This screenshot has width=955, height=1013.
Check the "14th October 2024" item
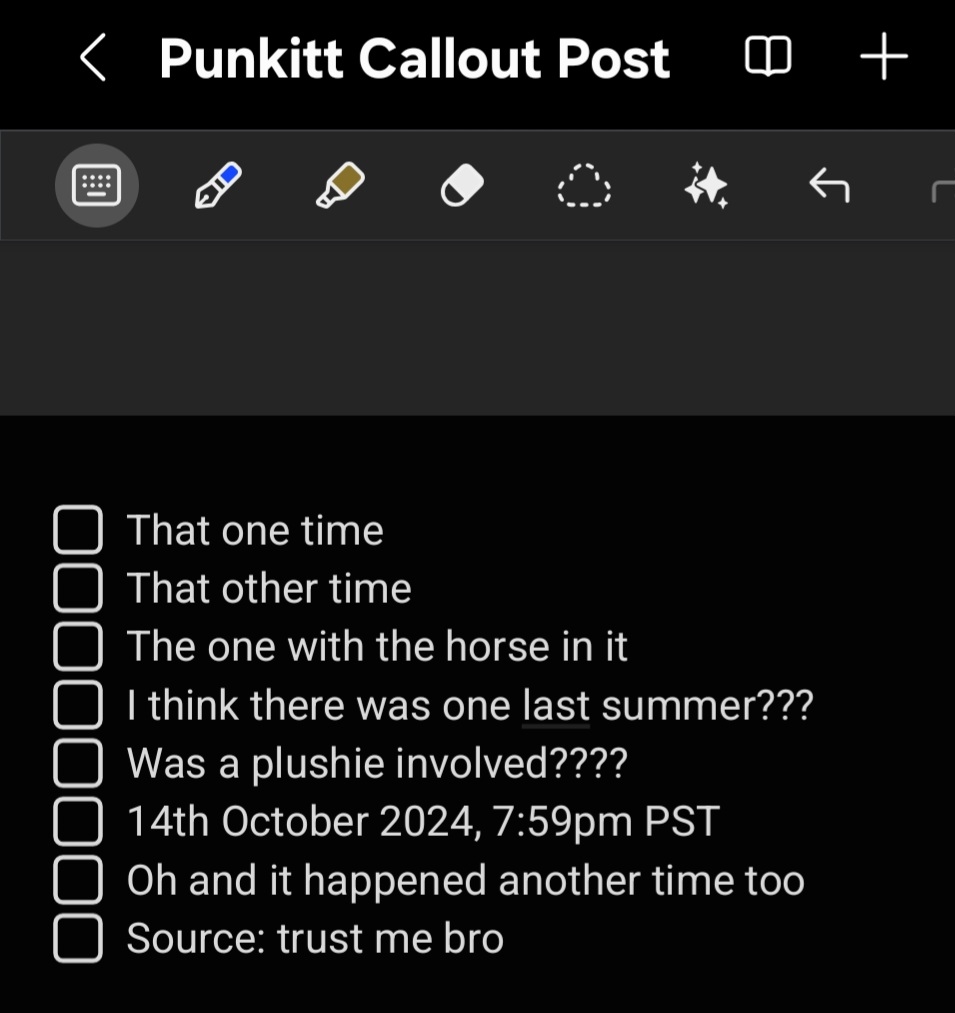coord(78,822)
